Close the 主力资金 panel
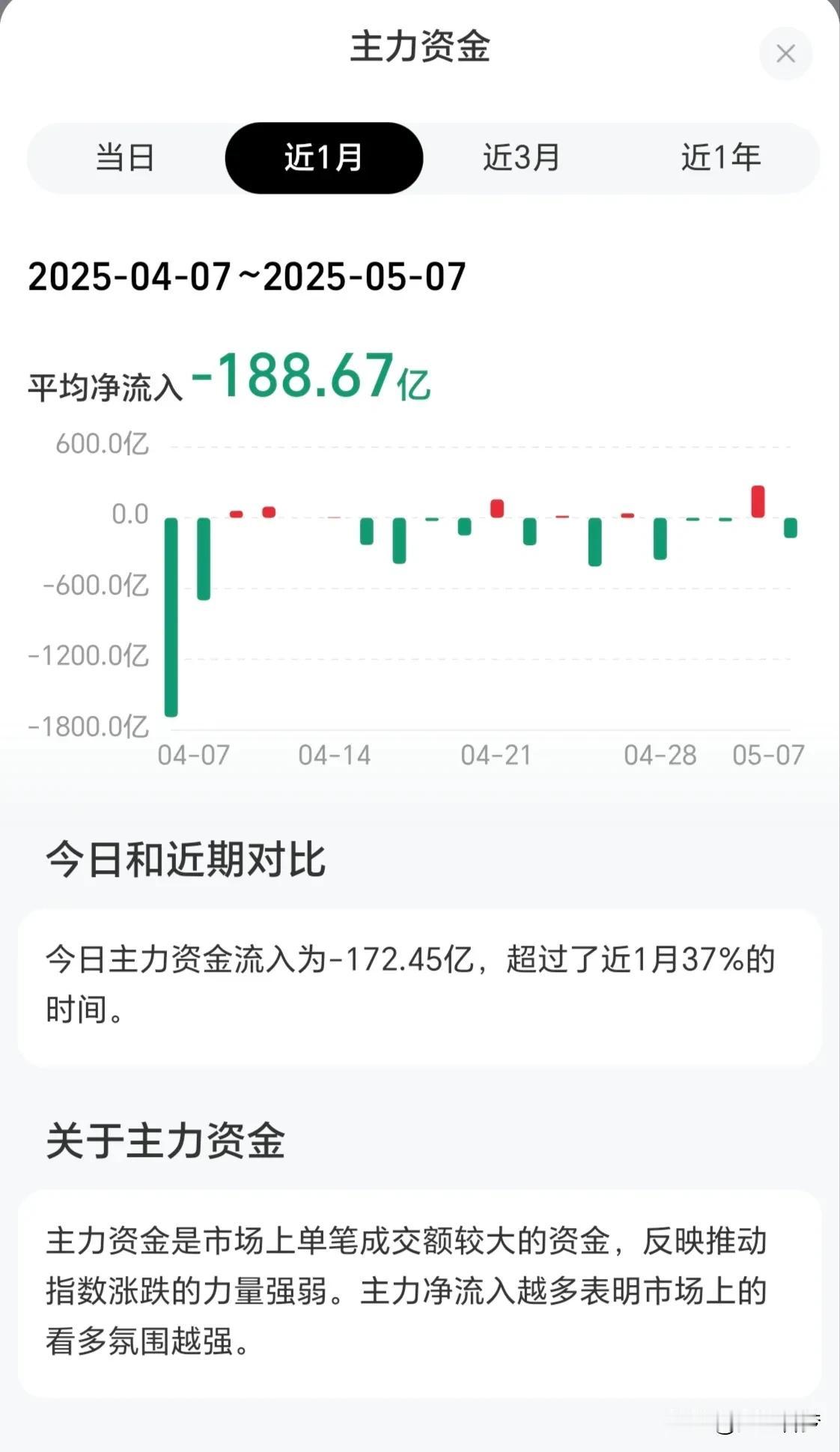This screenshot has width=840, height=1452. (785, 54)
